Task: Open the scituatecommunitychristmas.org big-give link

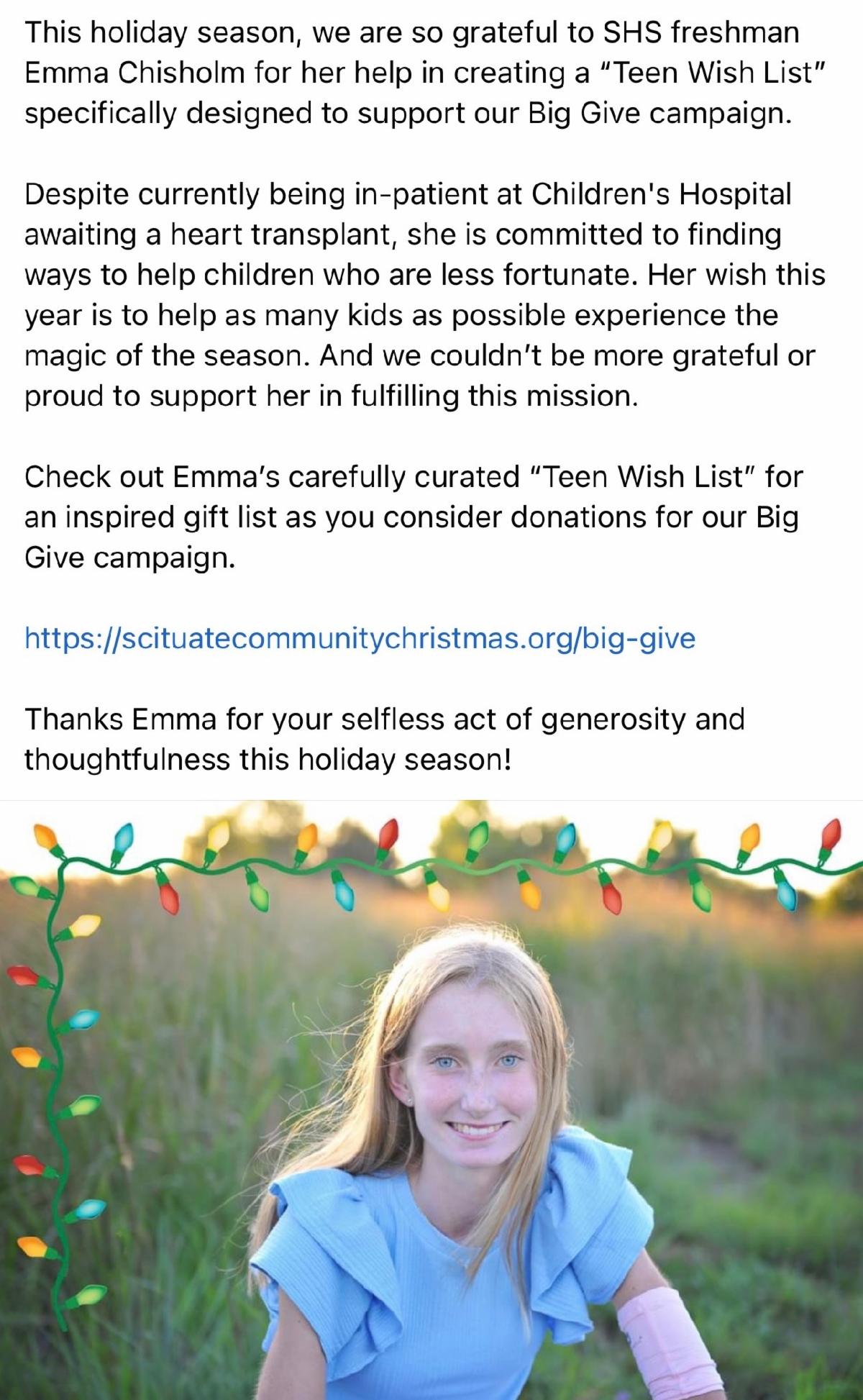Action: 360,638
